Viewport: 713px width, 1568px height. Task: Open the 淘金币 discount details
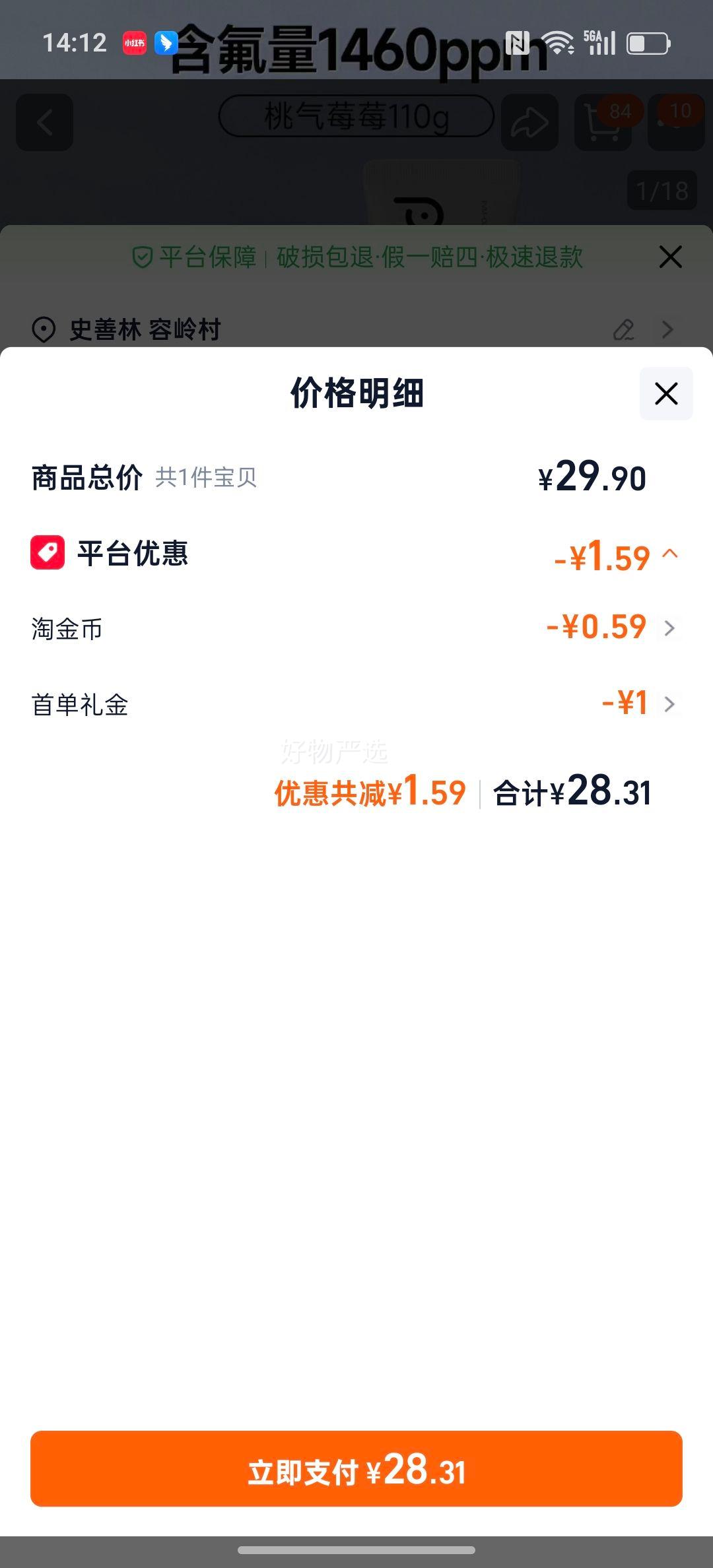pos(669,628)
